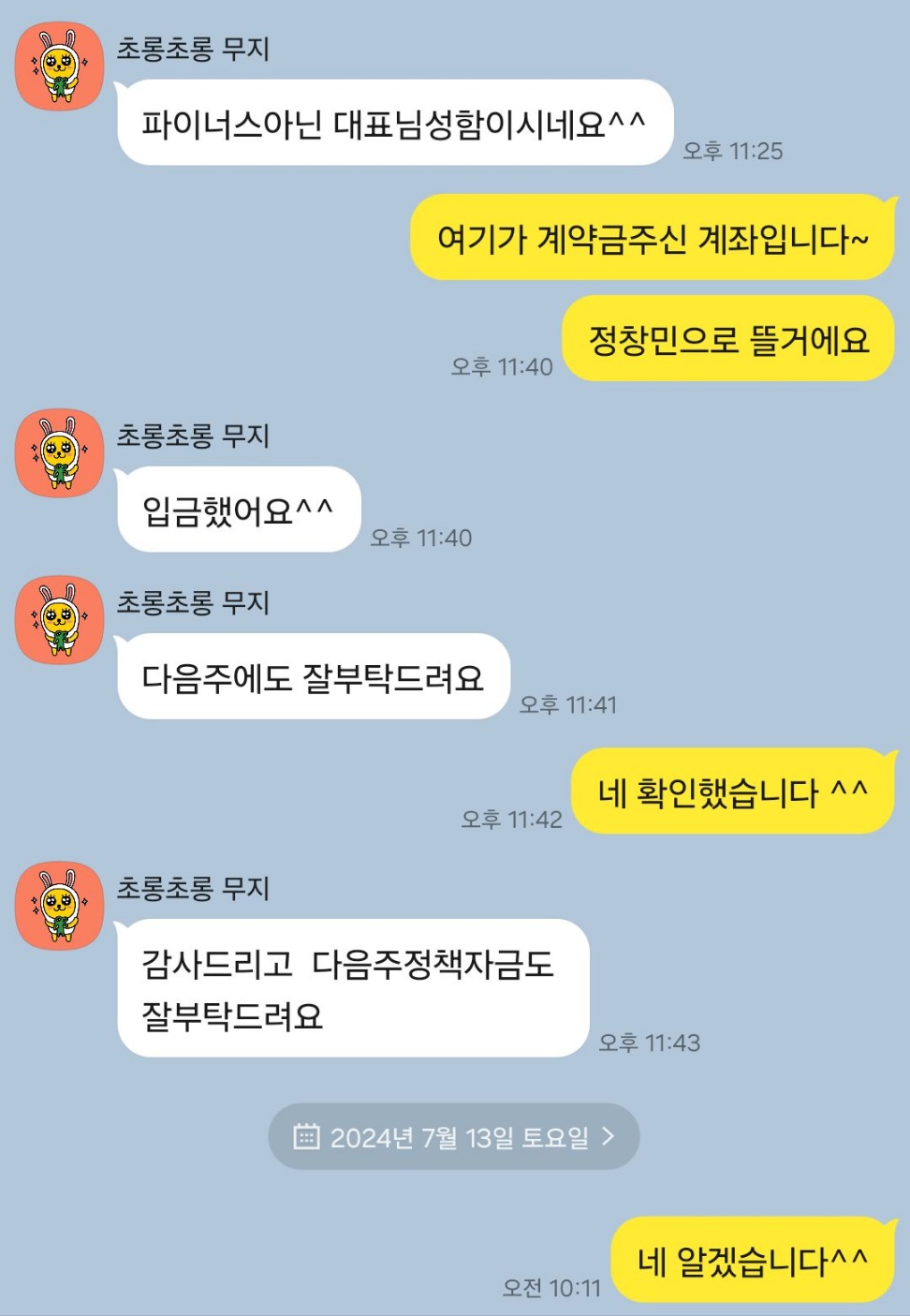Screen dimensions: 910x1316
Task: Open avatar beside 감사드리고 다음주정책자금도 message
Action: pyautogui.click(x=59, y=905)
